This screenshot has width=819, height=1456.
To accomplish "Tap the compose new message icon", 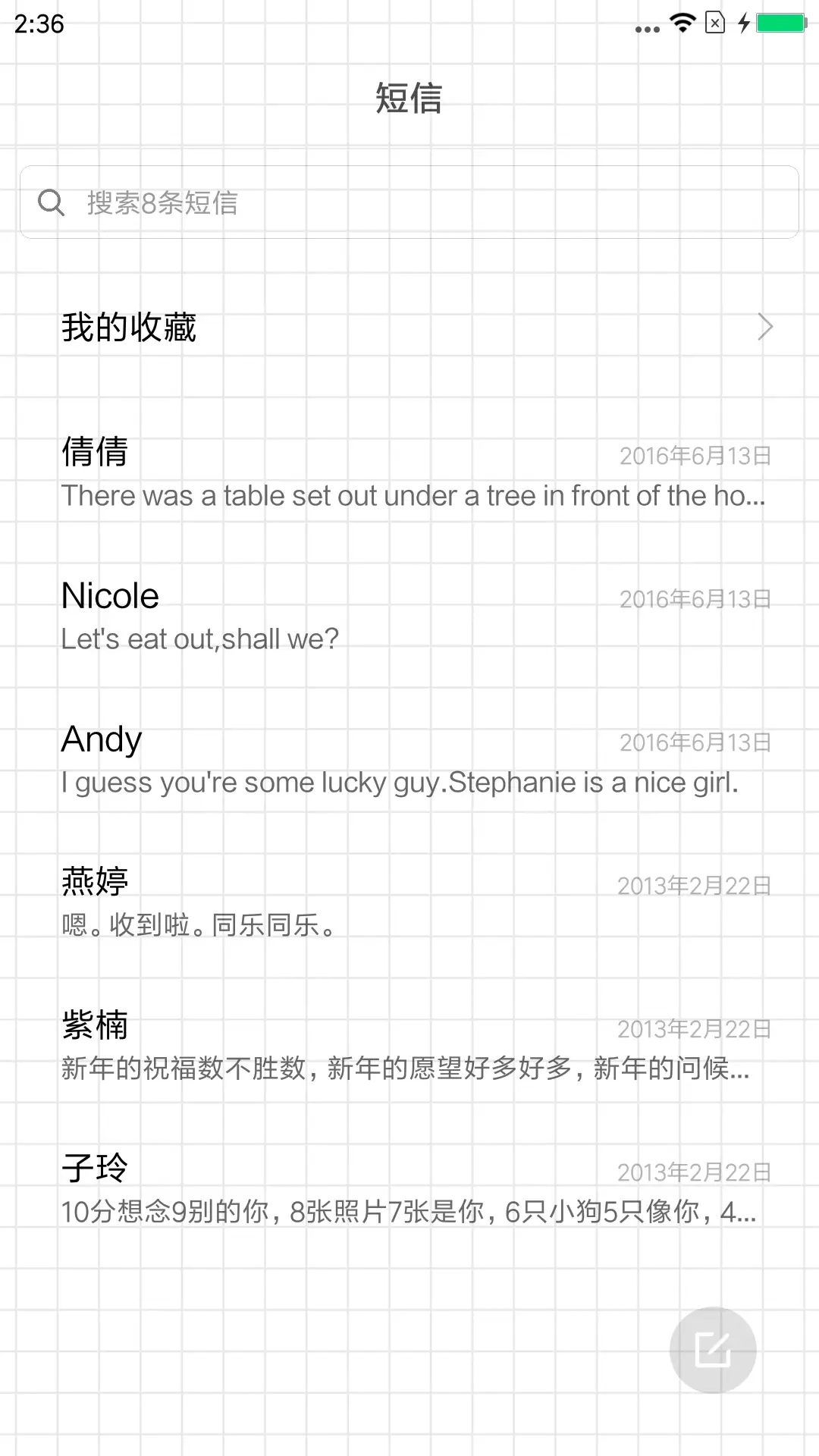I will coord(711,1350).
